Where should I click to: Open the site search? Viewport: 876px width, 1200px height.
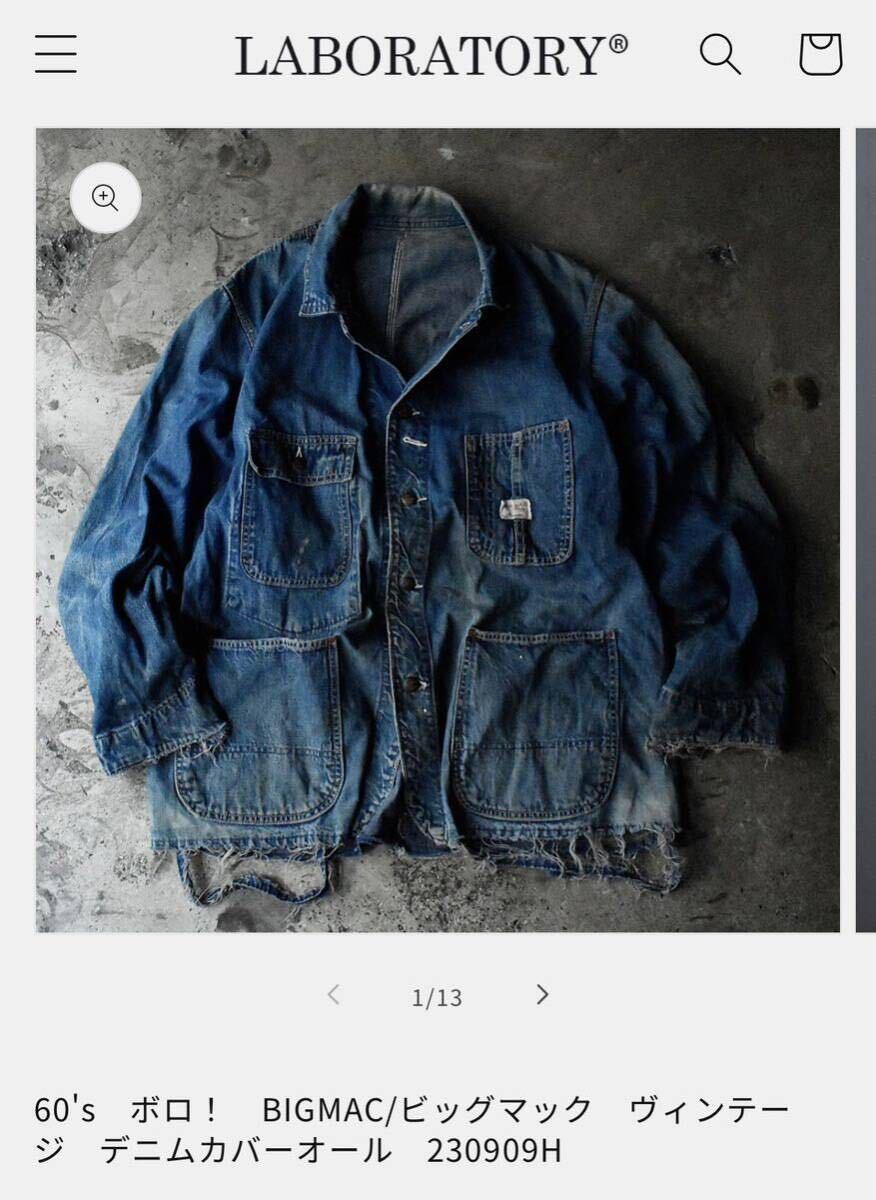pyautogui.click(x=719, y=54)
